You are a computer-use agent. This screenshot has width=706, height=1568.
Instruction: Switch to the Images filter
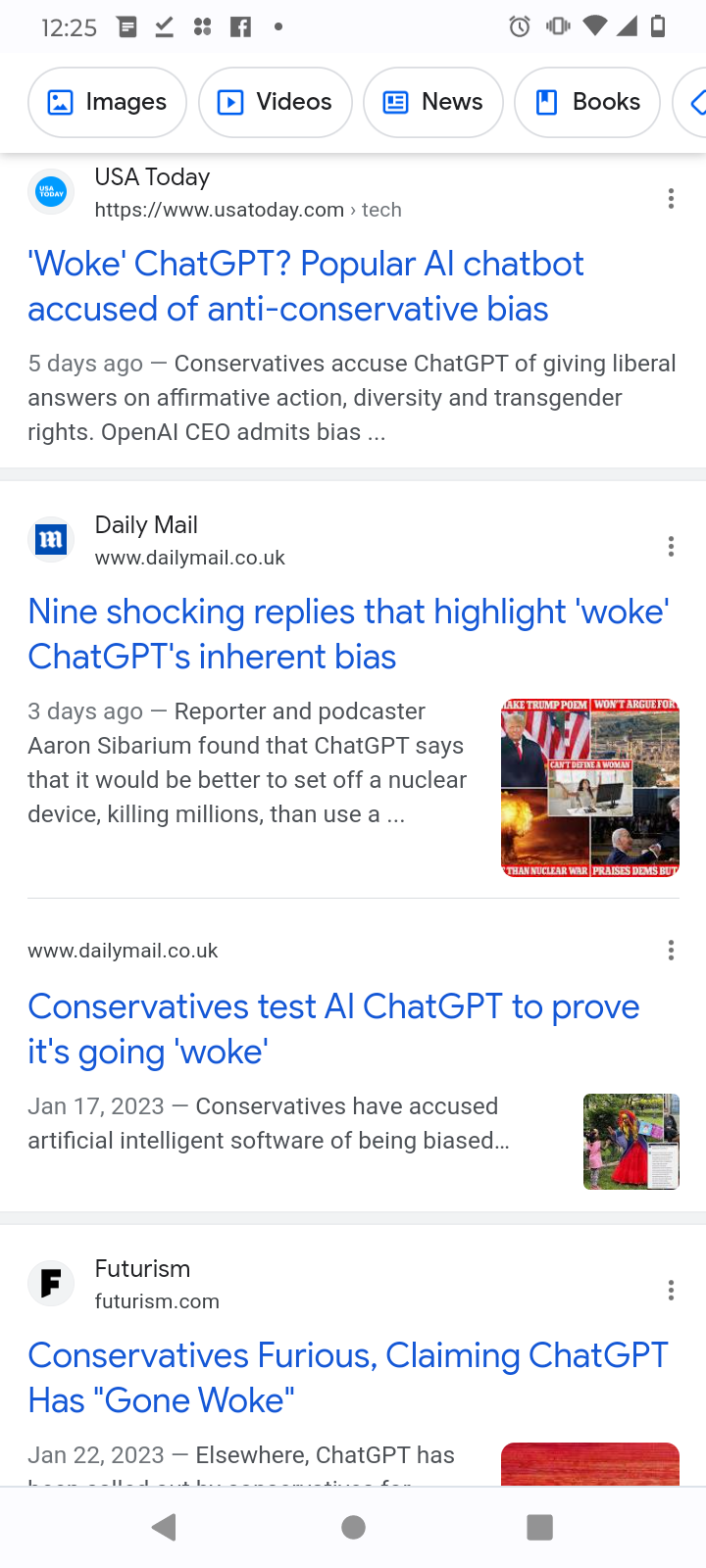pos(107,102)
